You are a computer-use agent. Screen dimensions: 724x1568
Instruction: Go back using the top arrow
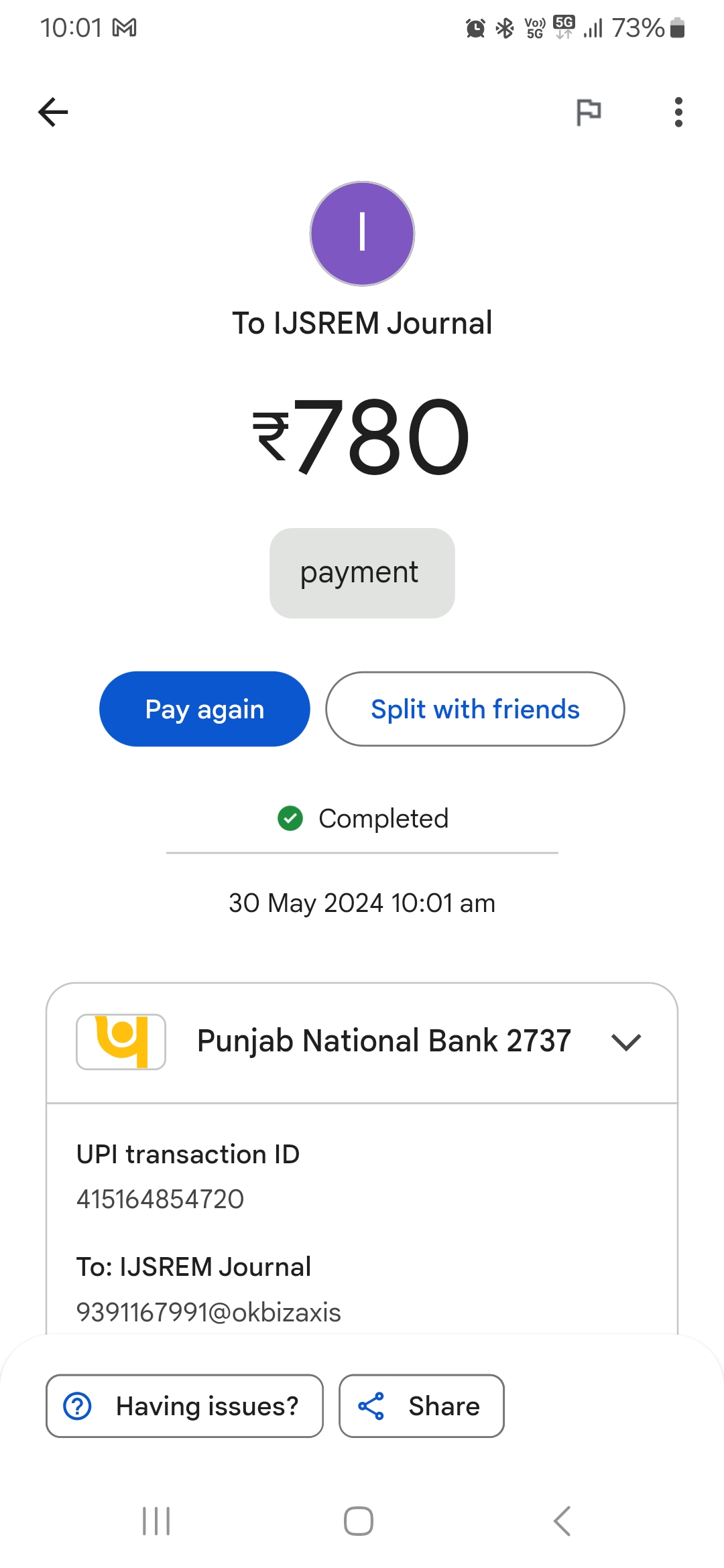coord(53,112)
